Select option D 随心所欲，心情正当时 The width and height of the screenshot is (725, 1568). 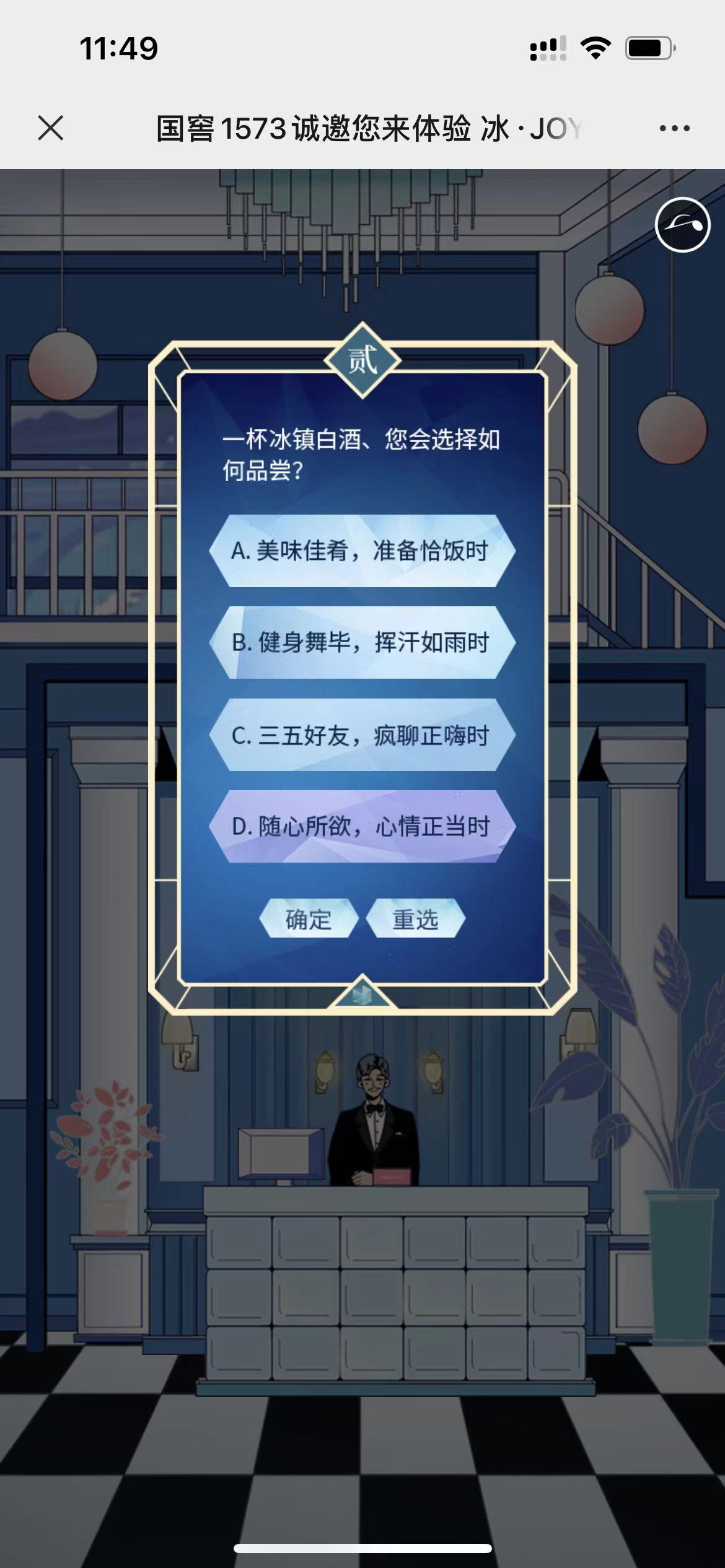click(x=362, y=826)
